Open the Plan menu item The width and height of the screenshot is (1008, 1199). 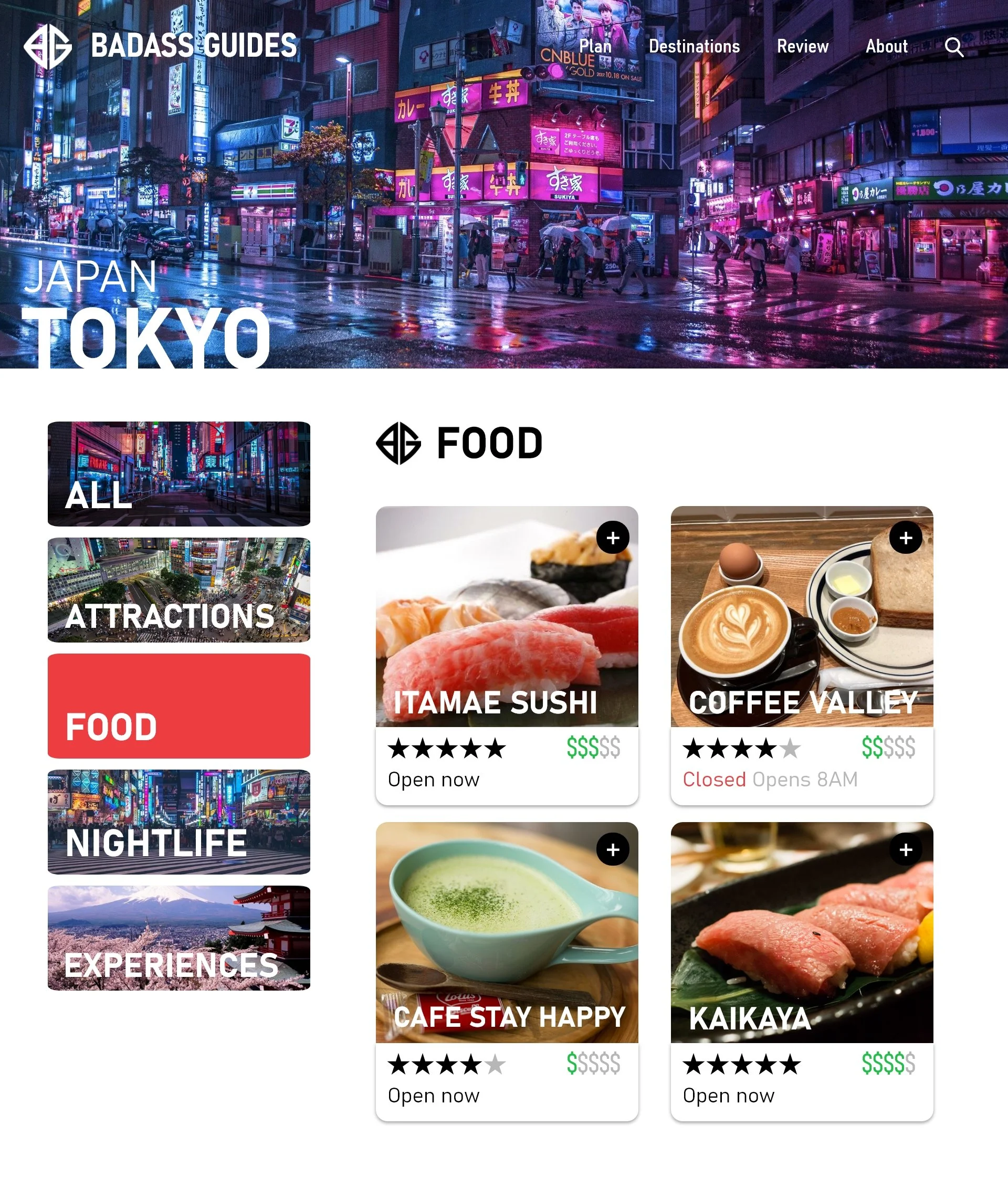595,46
